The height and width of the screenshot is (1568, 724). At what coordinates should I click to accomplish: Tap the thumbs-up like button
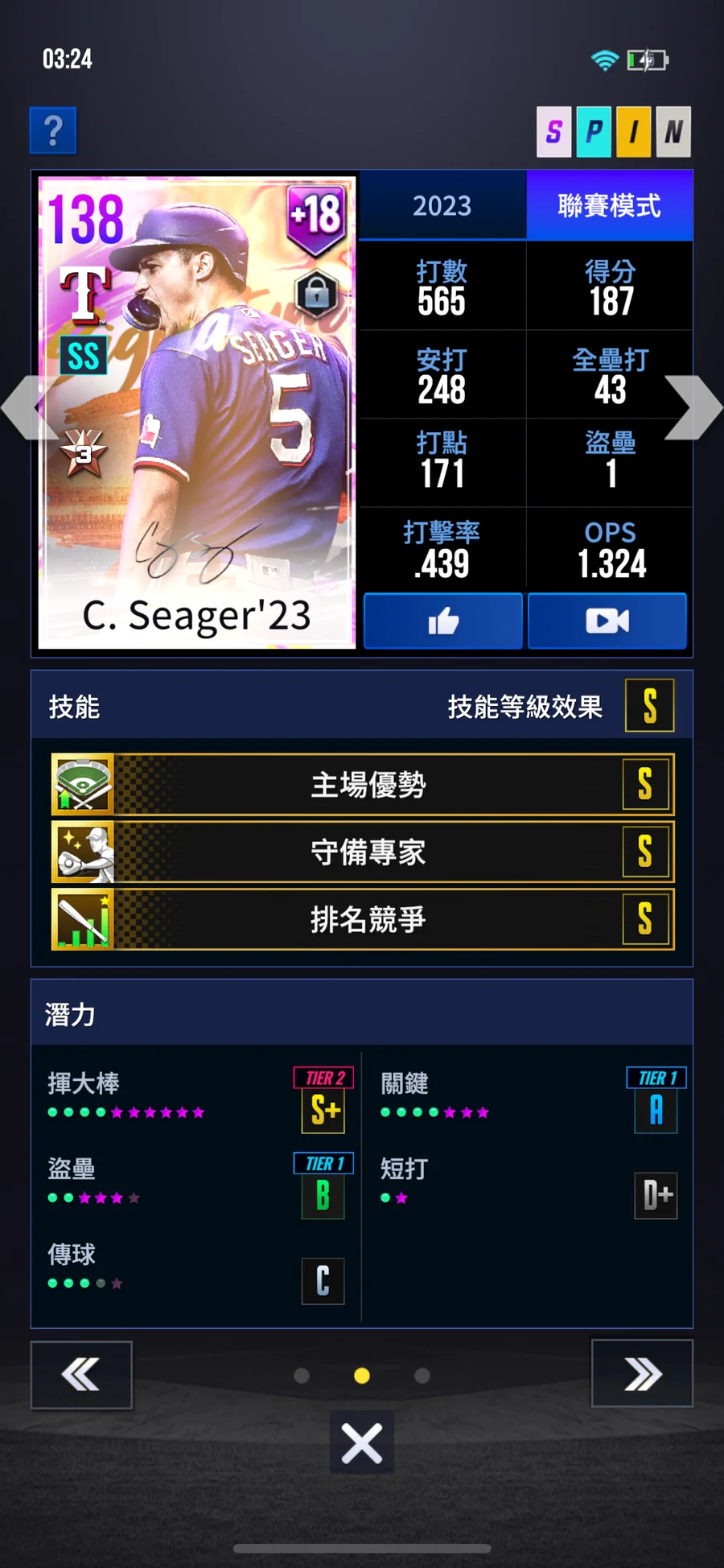(443, 621)
